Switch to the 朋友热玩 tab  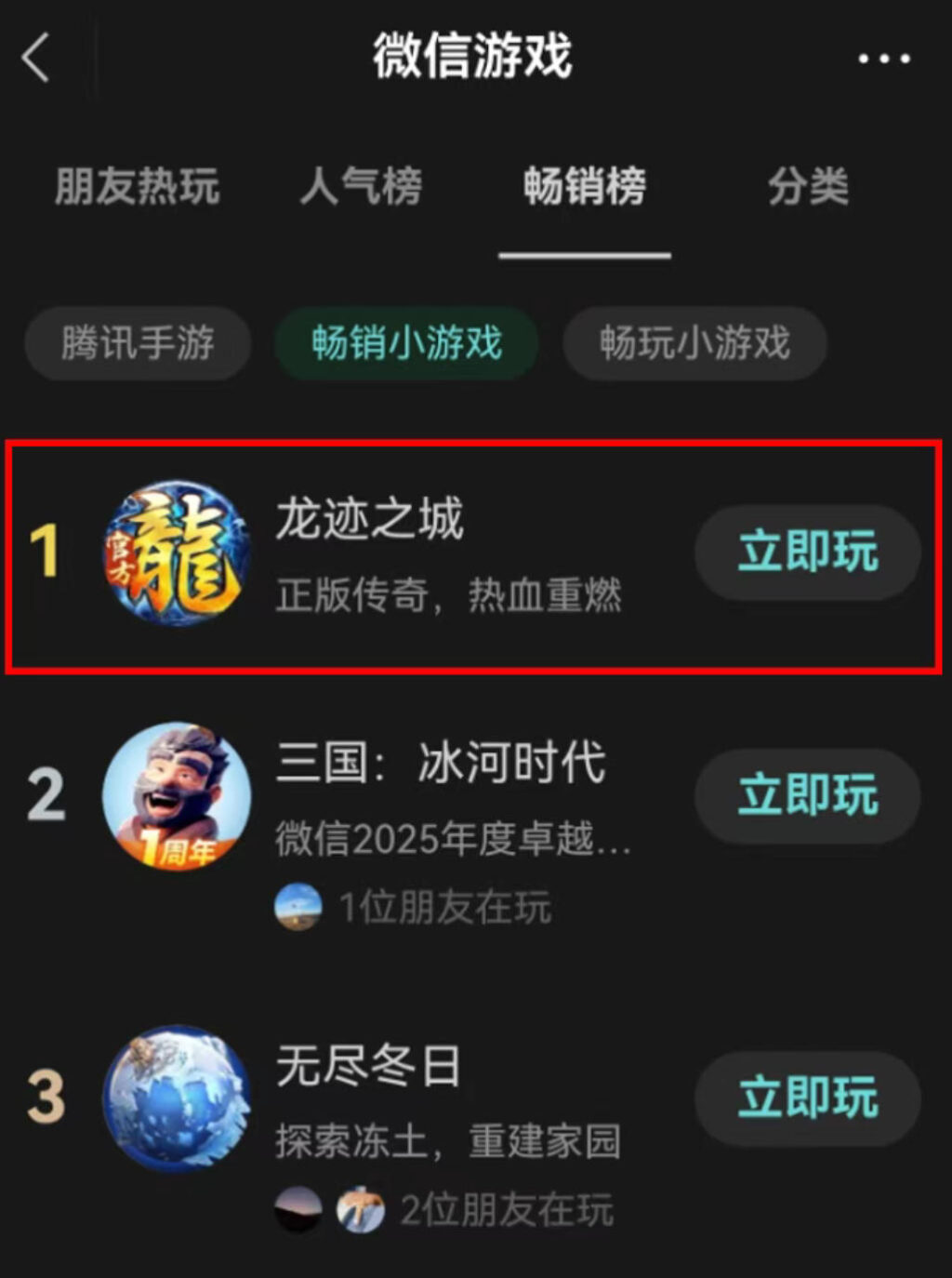point(138,186)
